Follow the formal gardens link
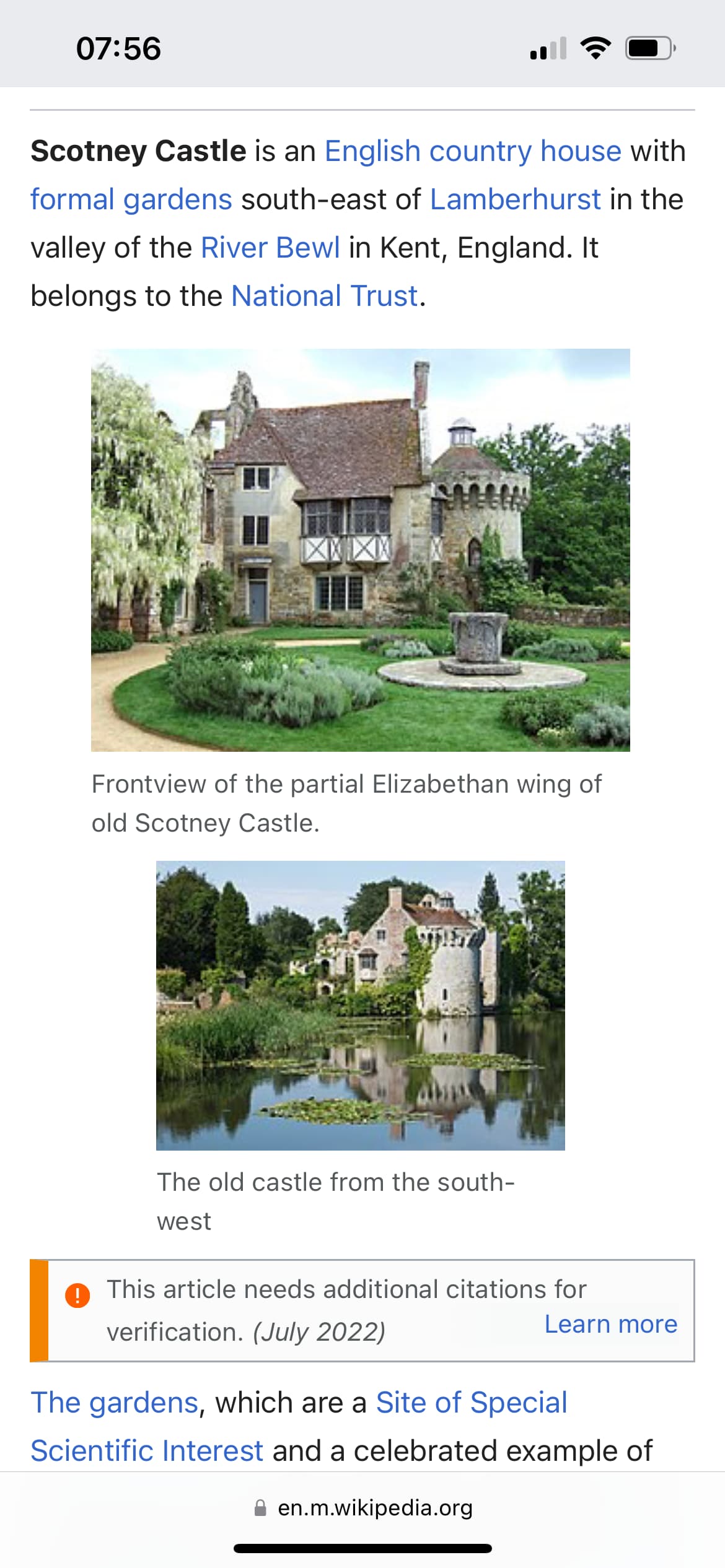Screen dimensions: 725x1568 coord(131,199)
